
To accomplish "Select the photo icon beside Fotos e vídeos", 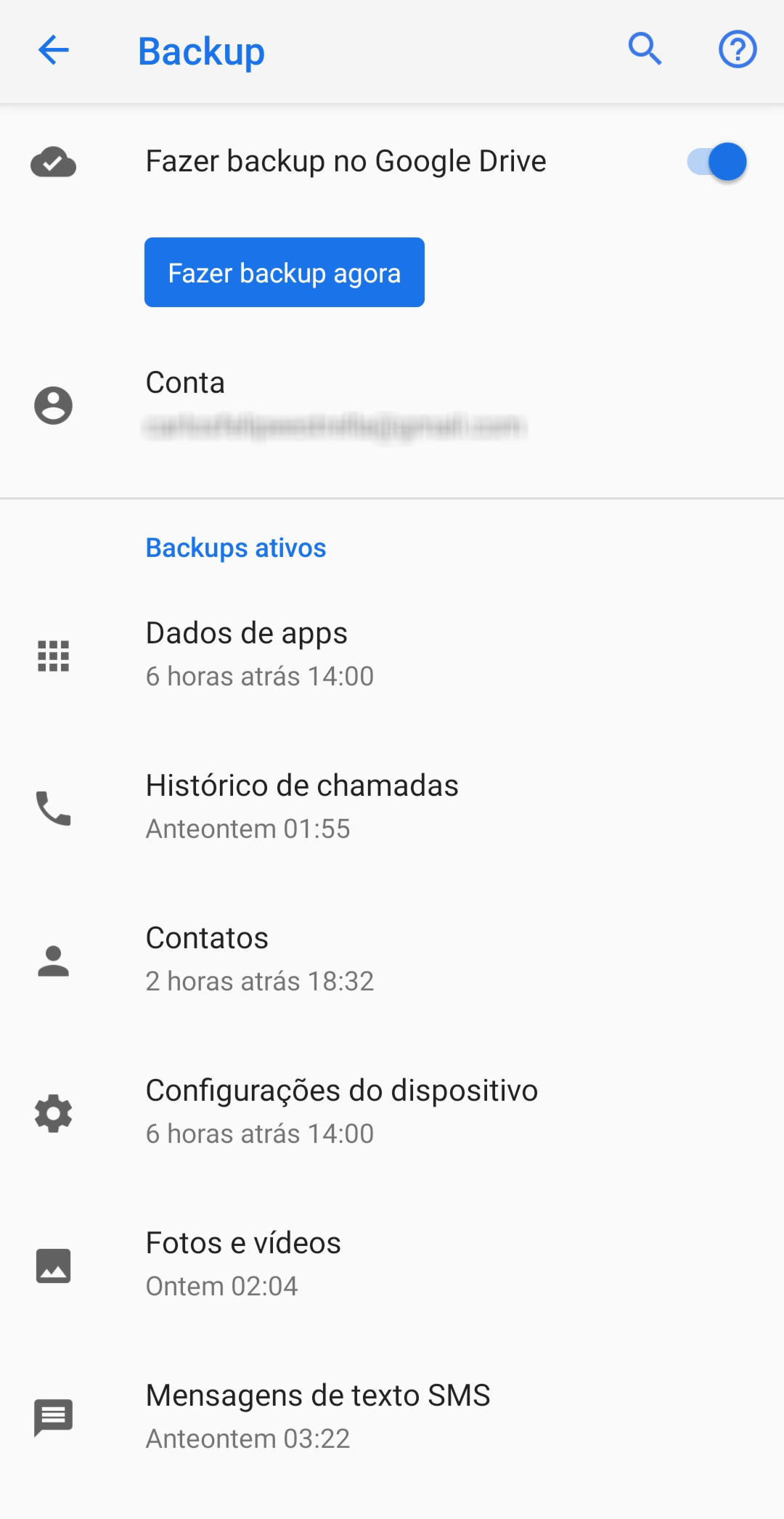I will (53, 1264).
